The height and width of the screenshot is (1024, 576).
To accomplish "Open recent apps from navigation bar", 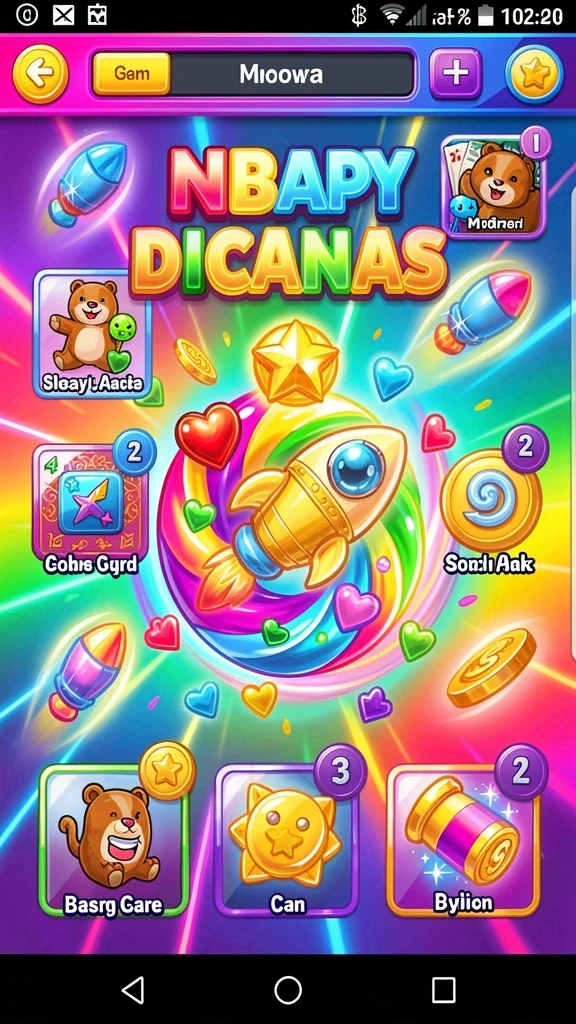I will click(x=443, y=990).
